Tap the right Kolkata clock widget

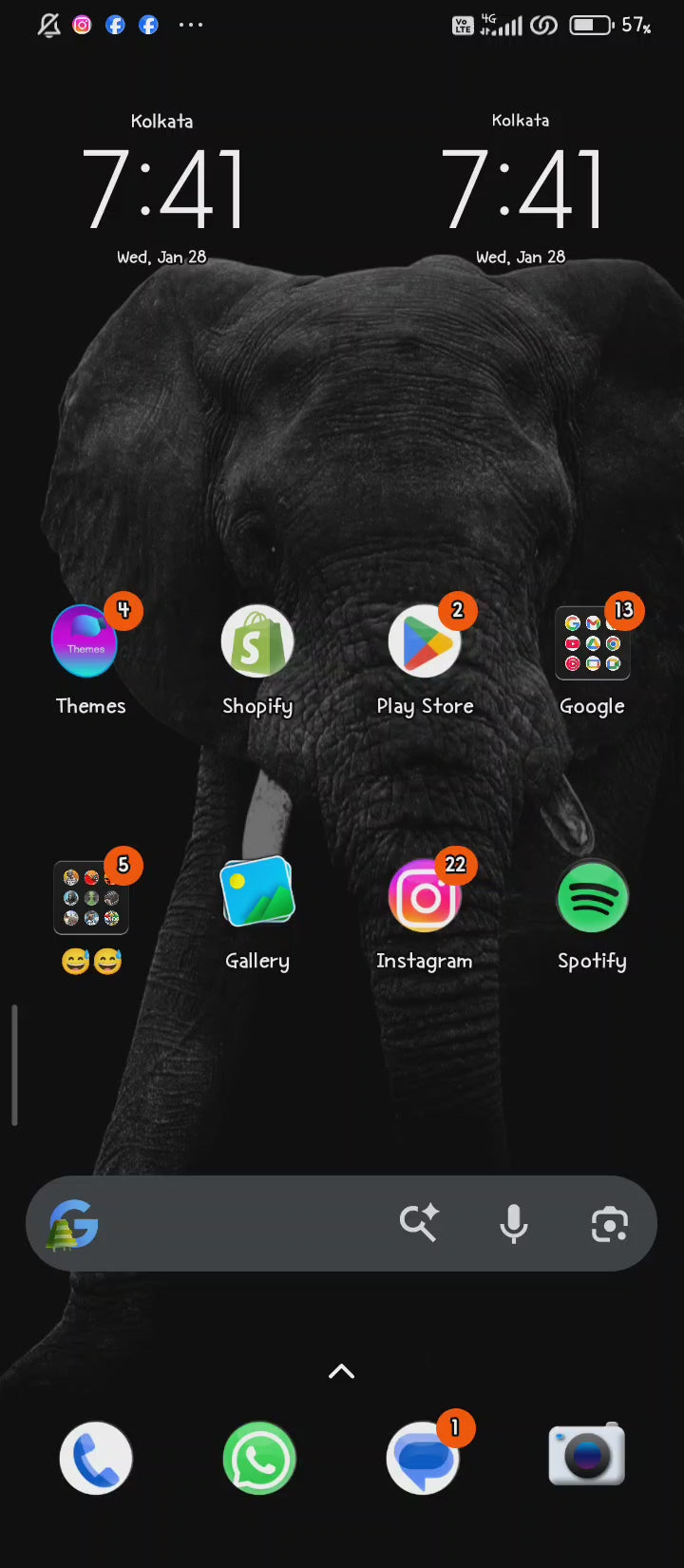click(x=521, y=190)
